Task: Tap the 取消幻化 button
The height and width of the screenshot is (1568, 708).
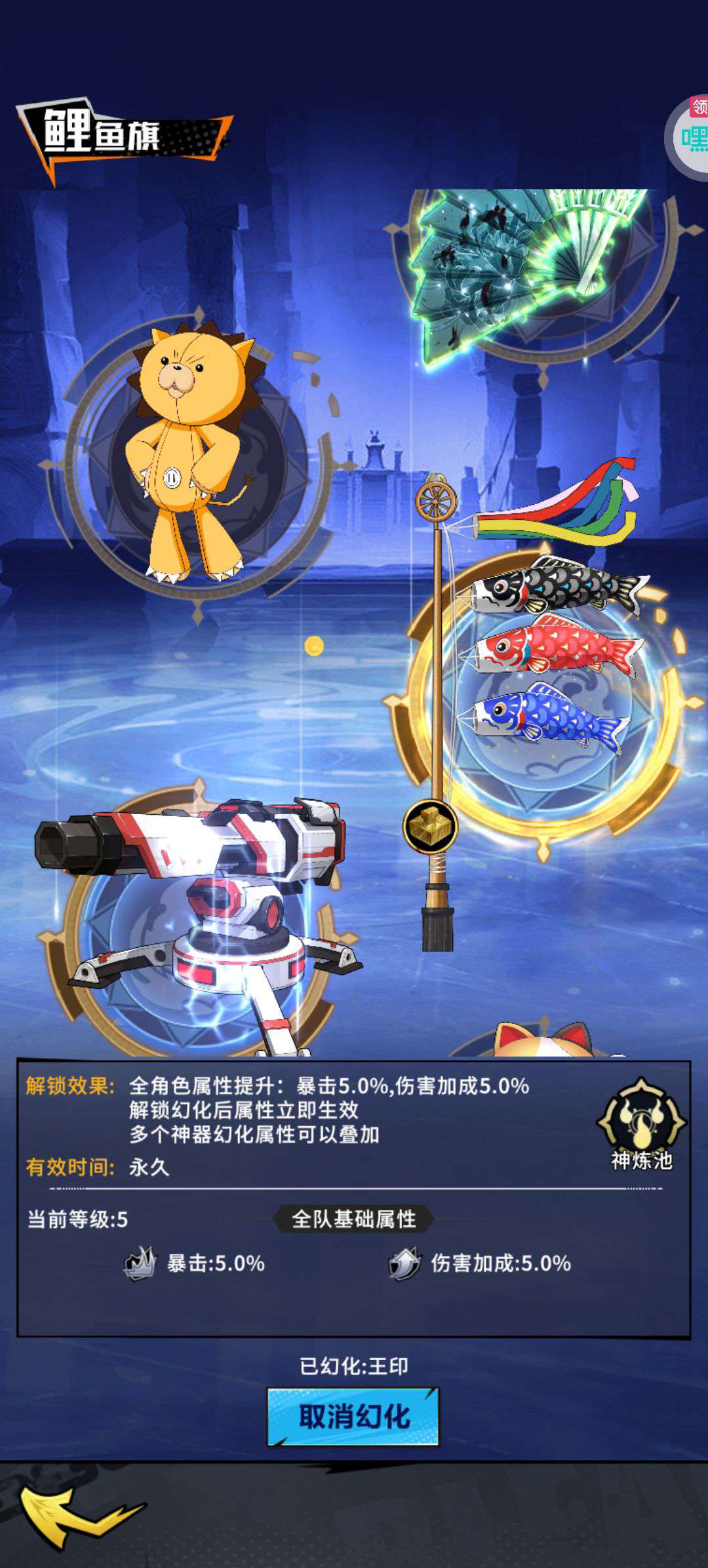Action: point(353,1417)
